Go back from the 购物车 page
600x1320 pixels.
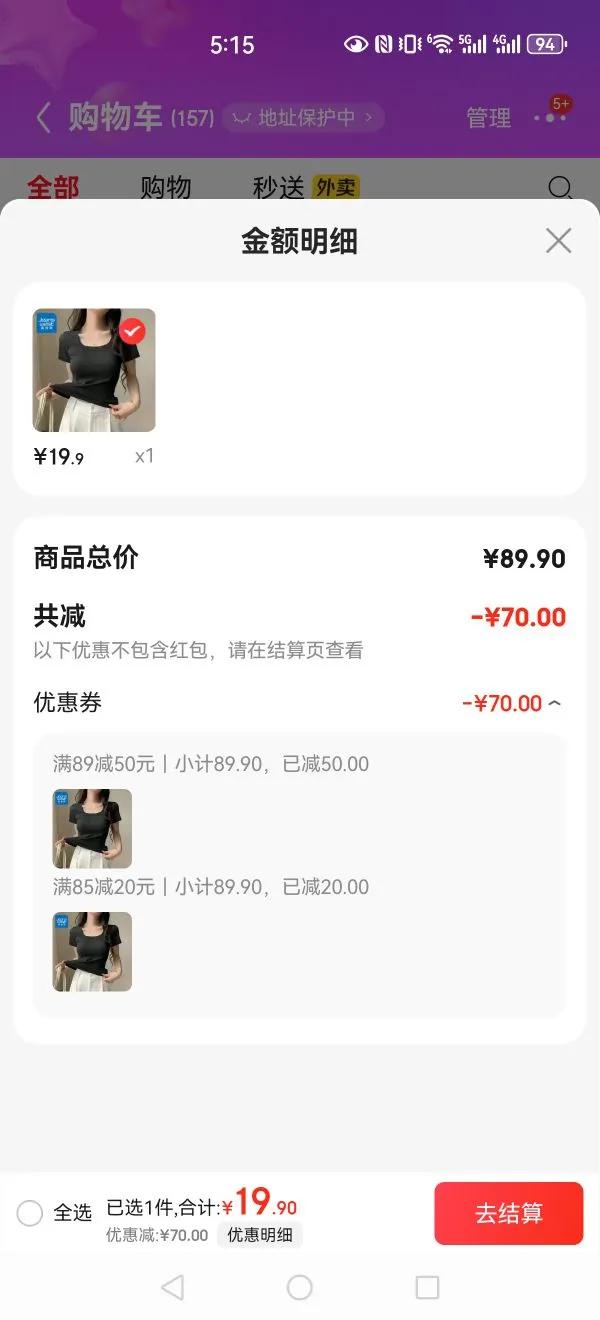click(43, 118)
